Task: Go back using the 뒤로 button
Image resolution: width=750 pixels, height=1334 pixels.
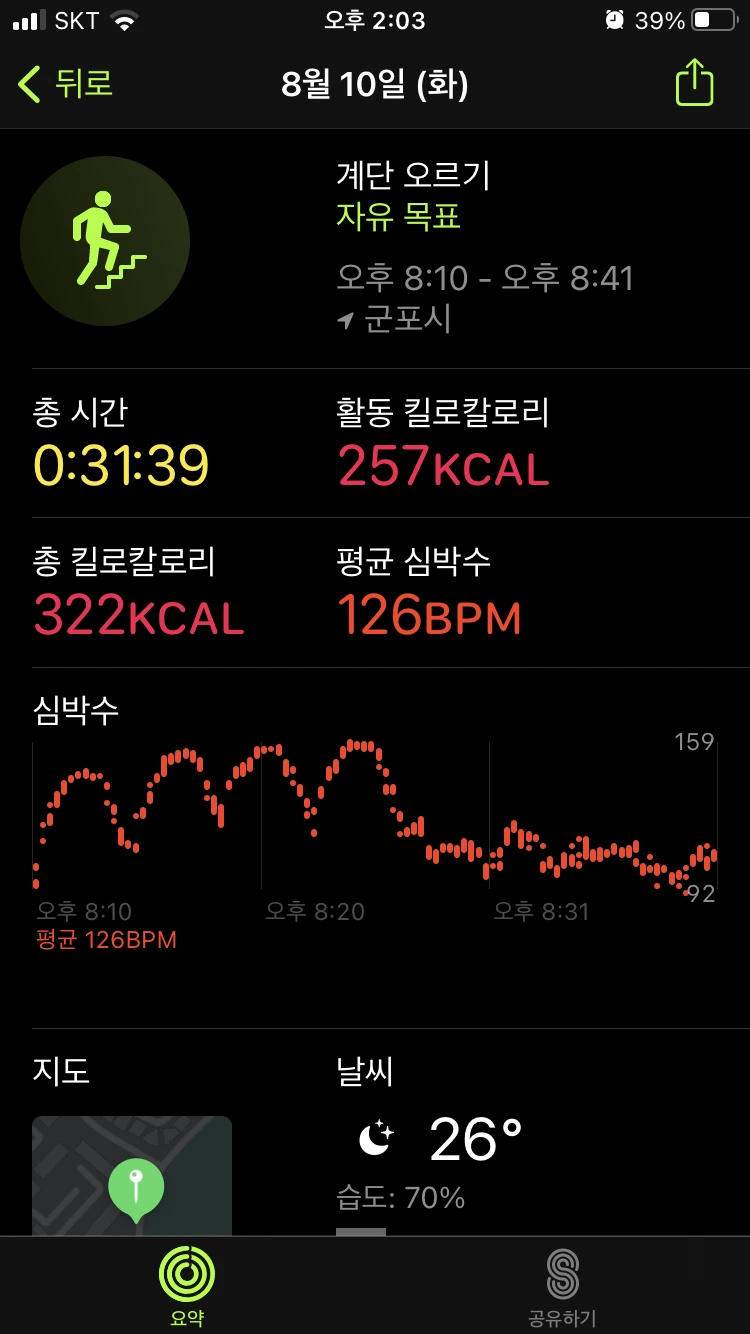Action: [66, 84]
